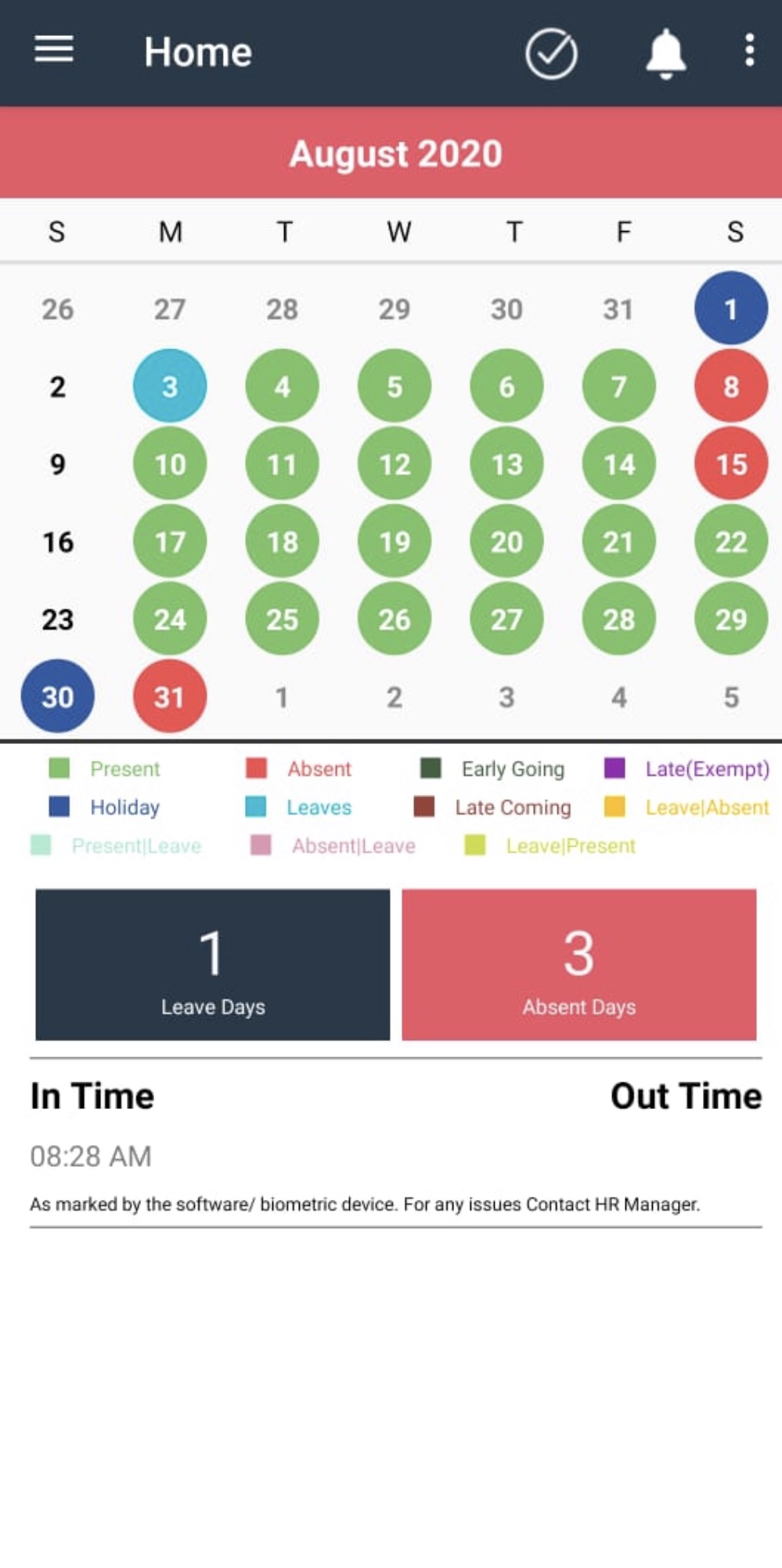The width and height of the screenshot is (782, 1568).
Task: Select August 22 on the calendar
Action: coord(730,541)
